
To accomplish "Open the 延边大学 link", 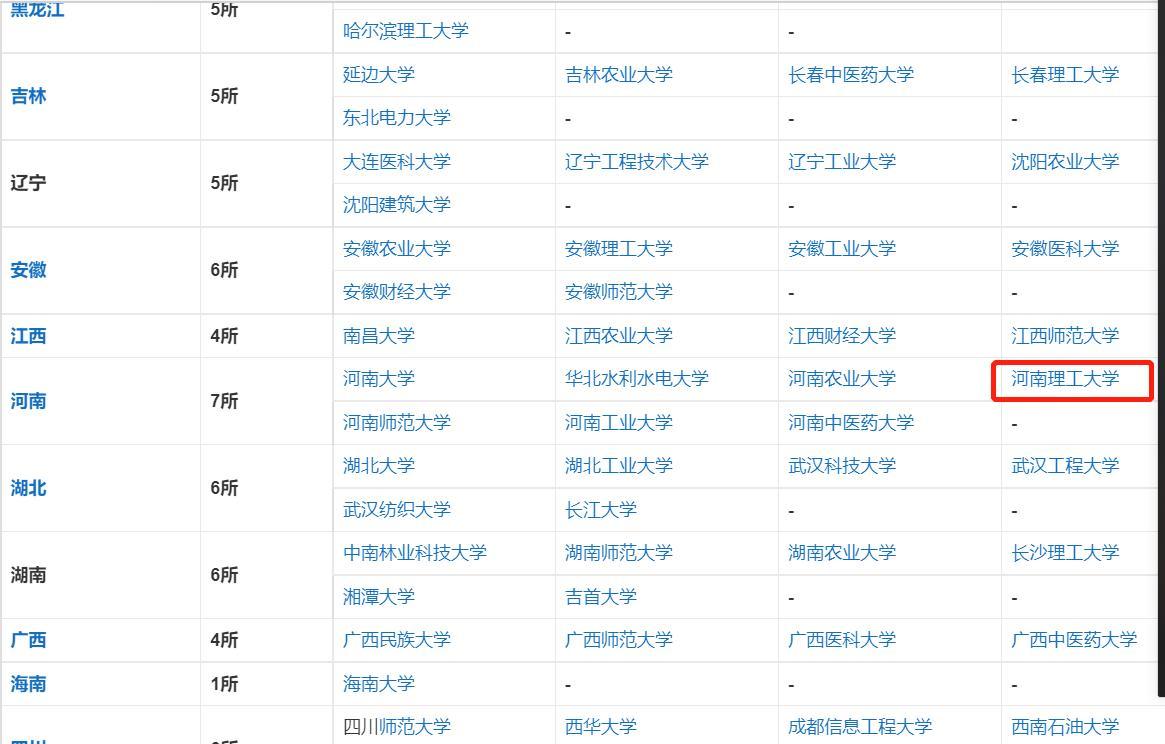I will (378, 75).
